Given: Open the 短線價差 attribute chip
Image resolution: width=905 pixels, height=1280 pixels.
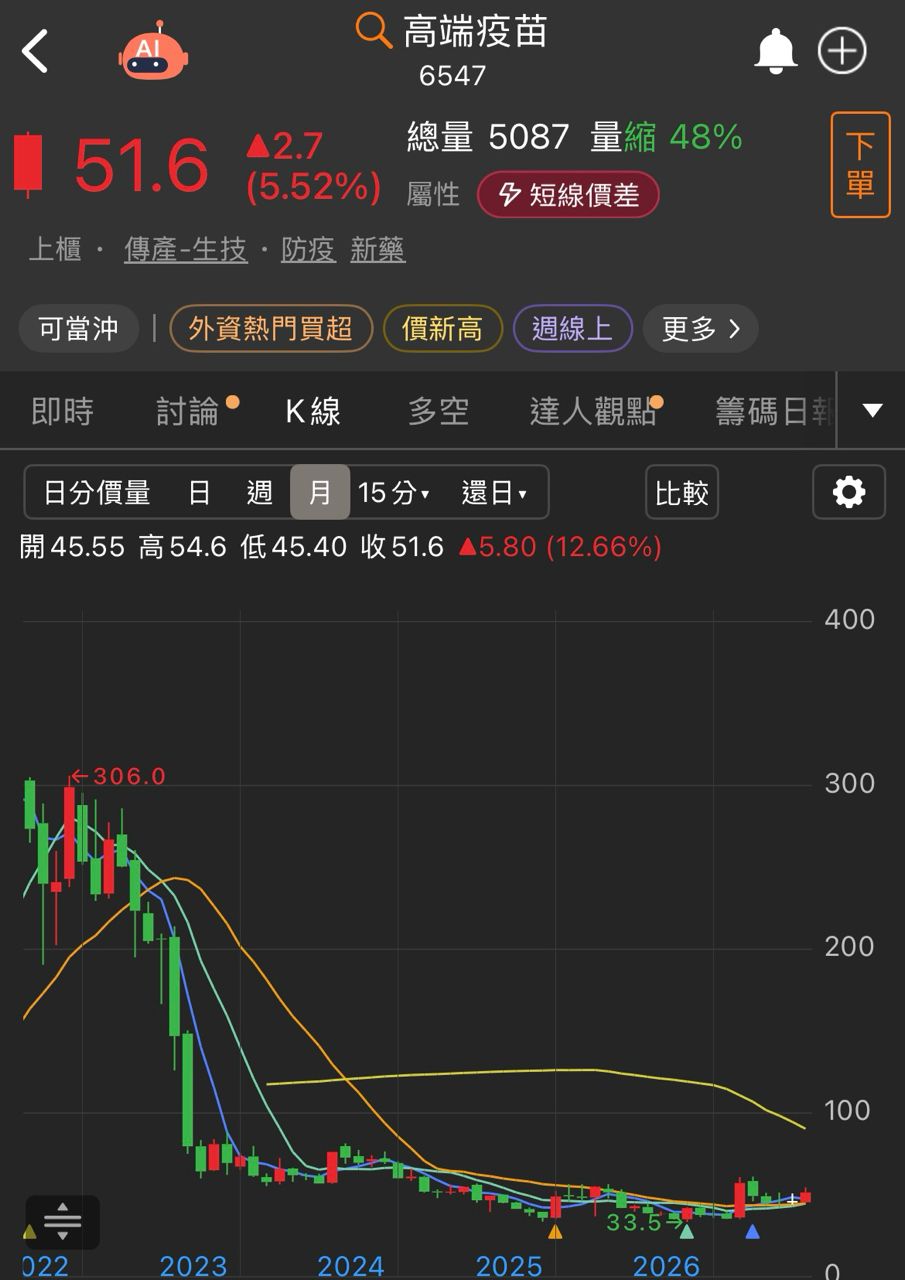Looking at the screenshot, I should (568, 195).
